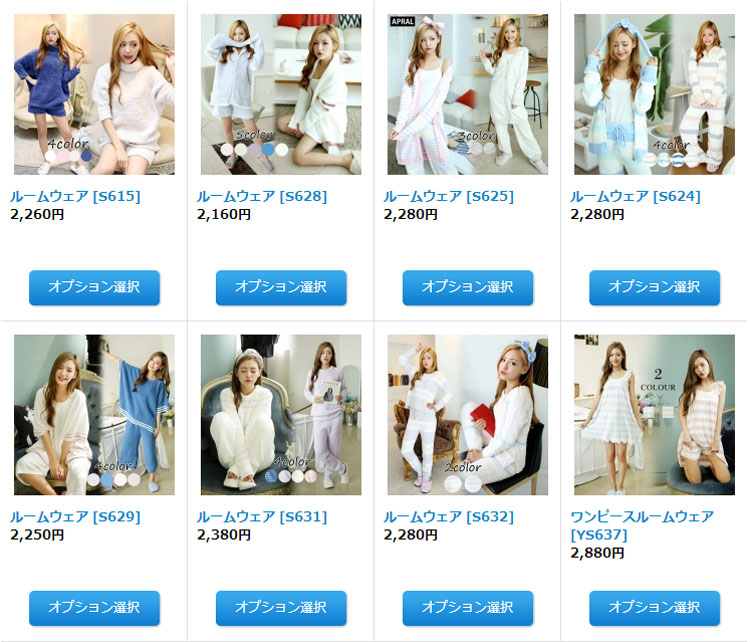View the S629 roomwear image

pyautogui.click(x=94, y=414)
